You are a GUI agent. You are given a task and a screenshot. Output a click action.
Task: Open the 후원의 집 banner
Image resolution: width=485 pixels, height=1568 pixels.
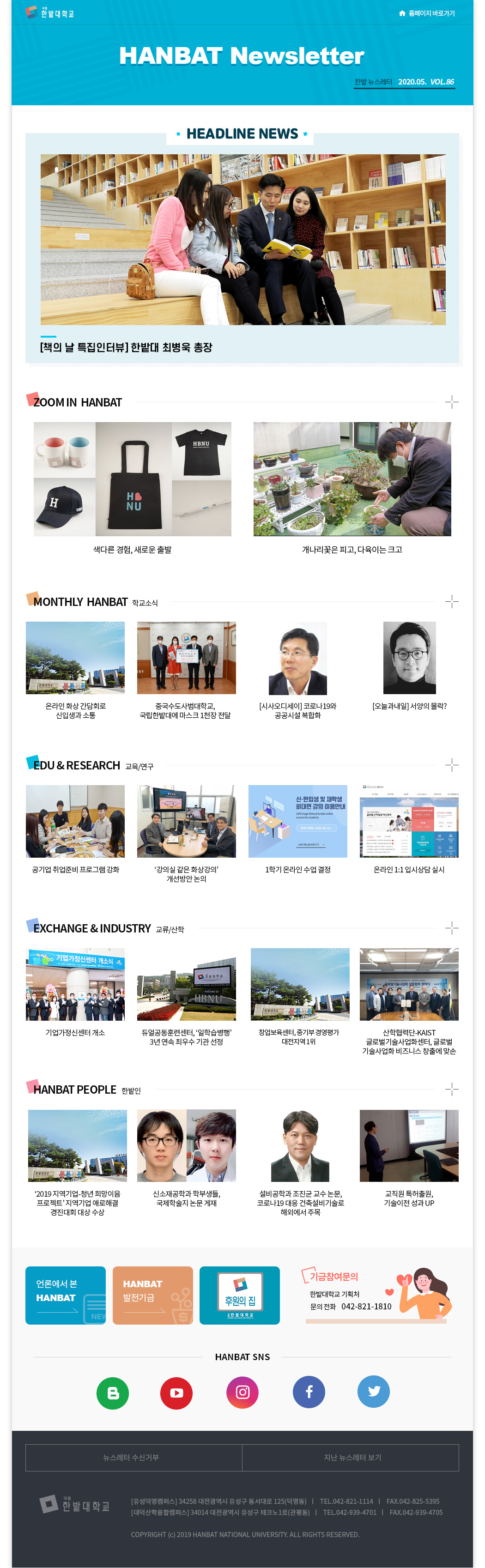click(240, 1296)
